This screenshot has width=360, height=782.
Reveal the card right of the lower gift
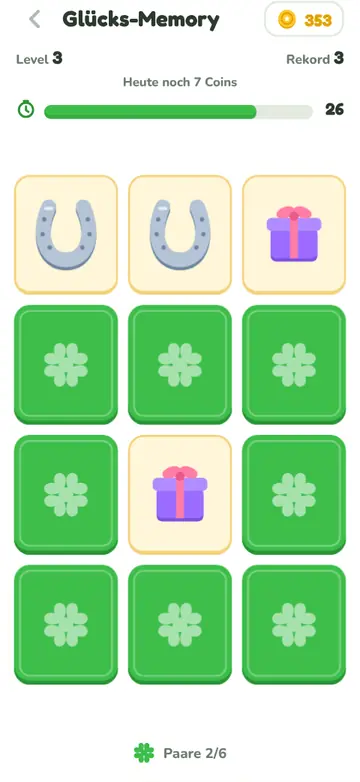point(294,494)
